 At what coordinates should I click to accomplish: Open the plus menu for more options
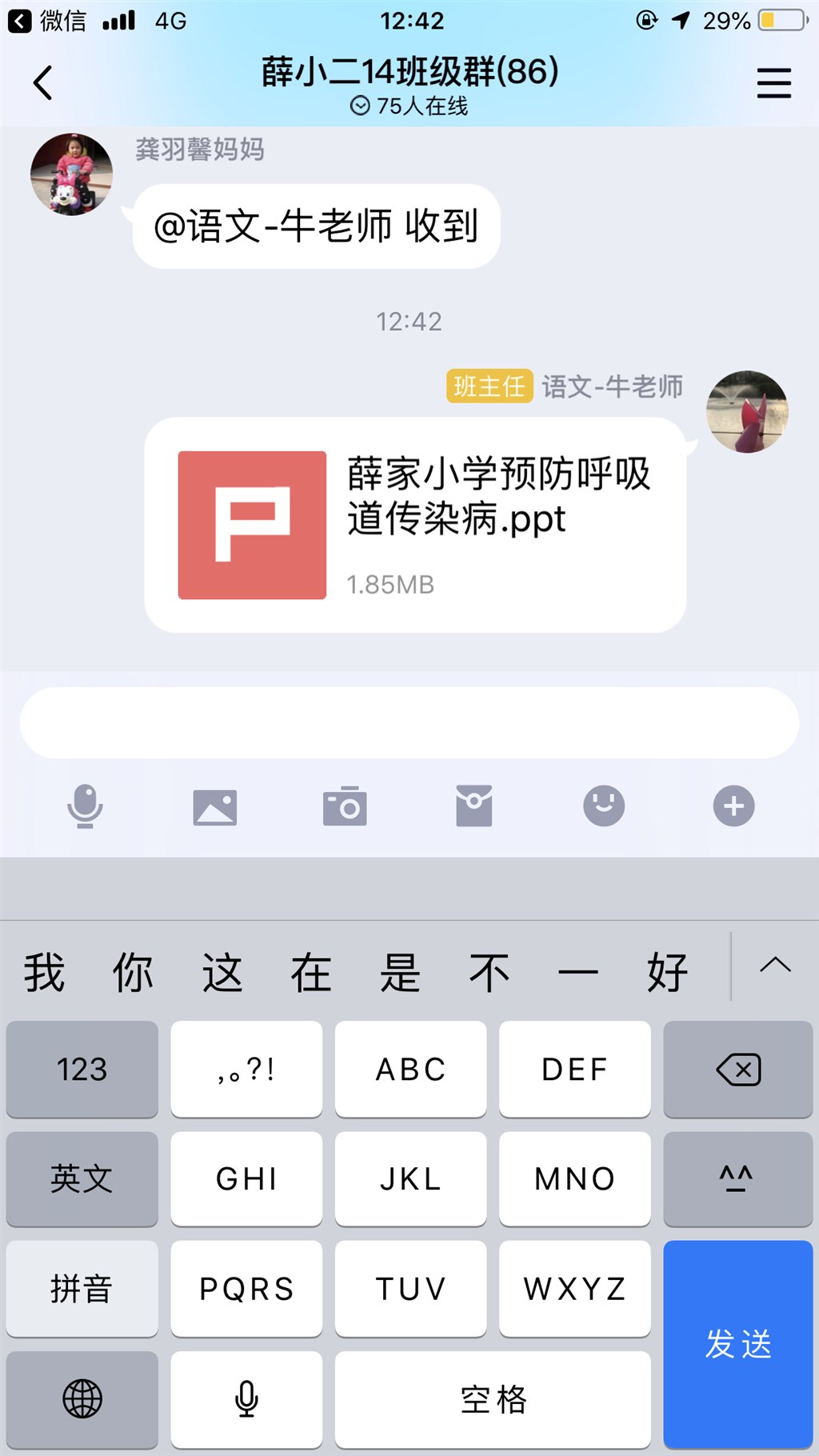coord(733,806)
